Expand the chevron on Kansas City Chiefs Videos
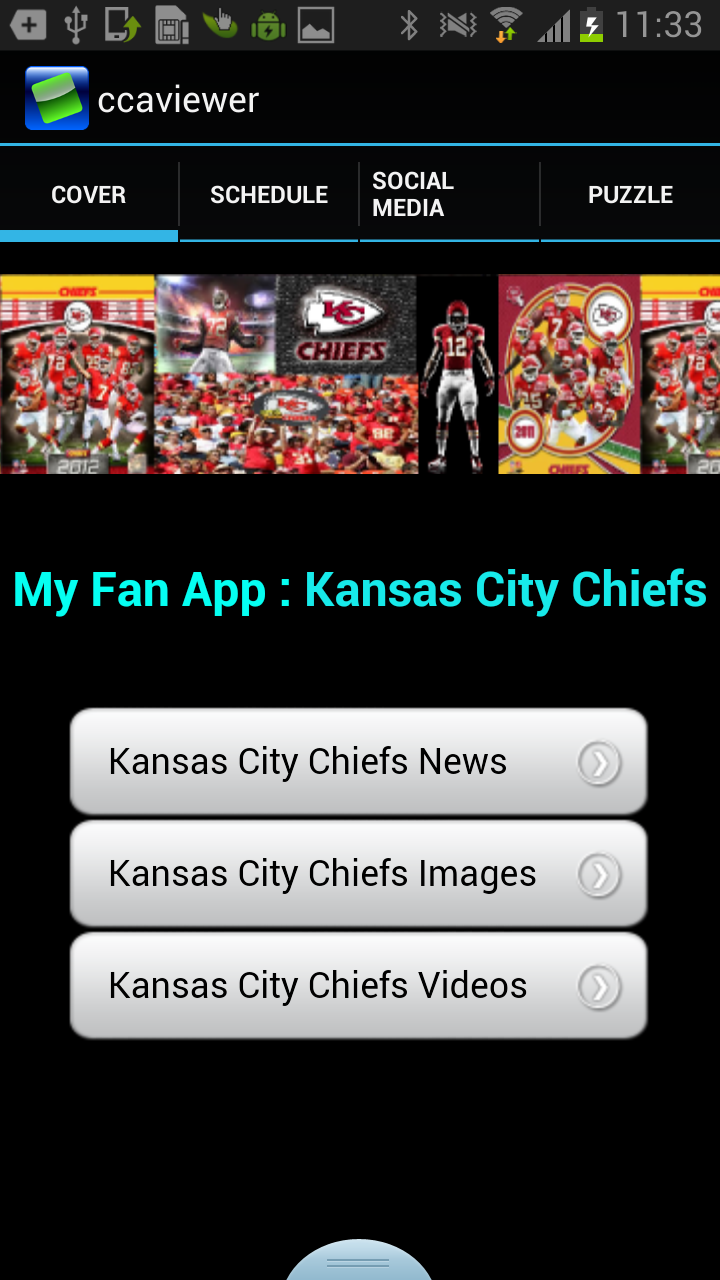720x1280 pixels. tap(598, 985)
